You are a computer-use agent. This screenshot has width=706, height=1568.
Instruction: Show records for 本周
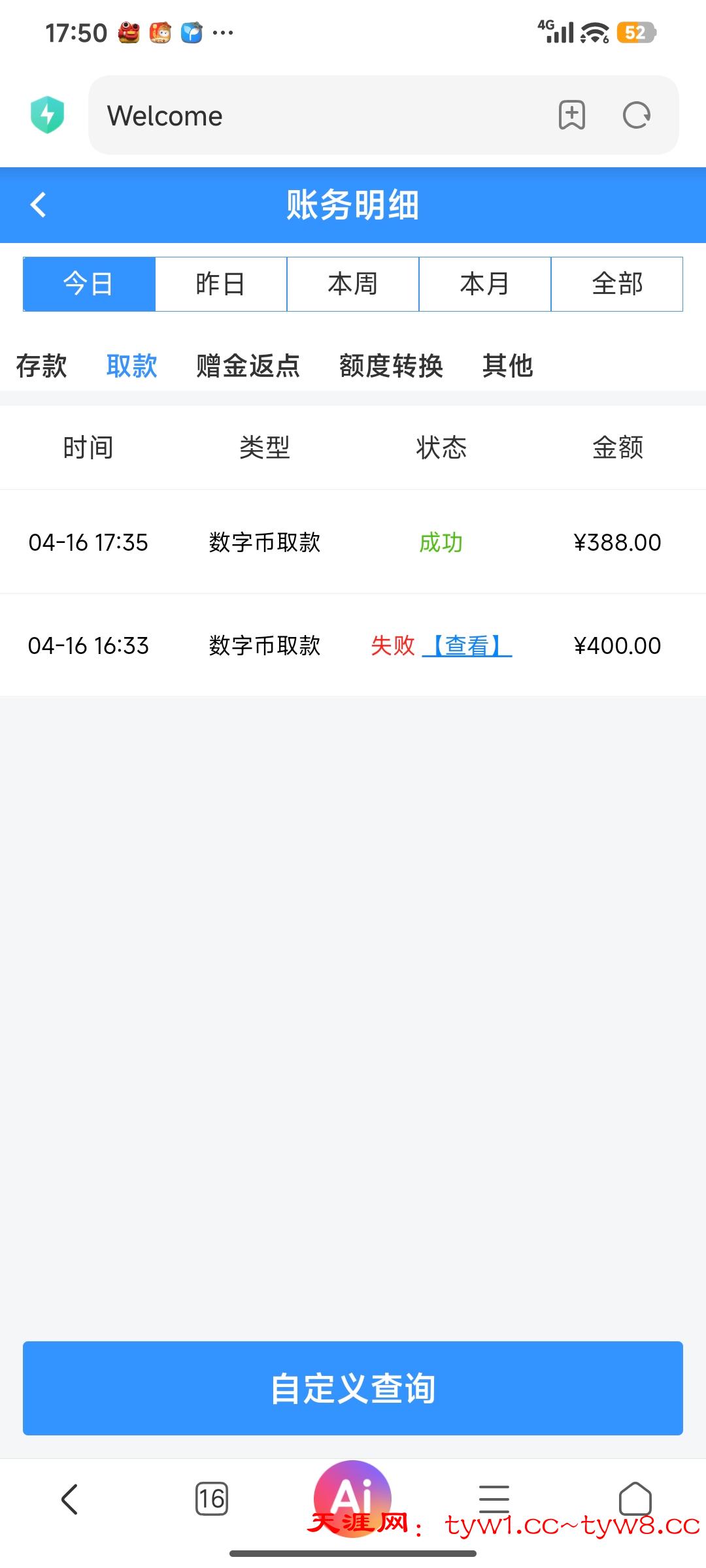coord(353,284)
